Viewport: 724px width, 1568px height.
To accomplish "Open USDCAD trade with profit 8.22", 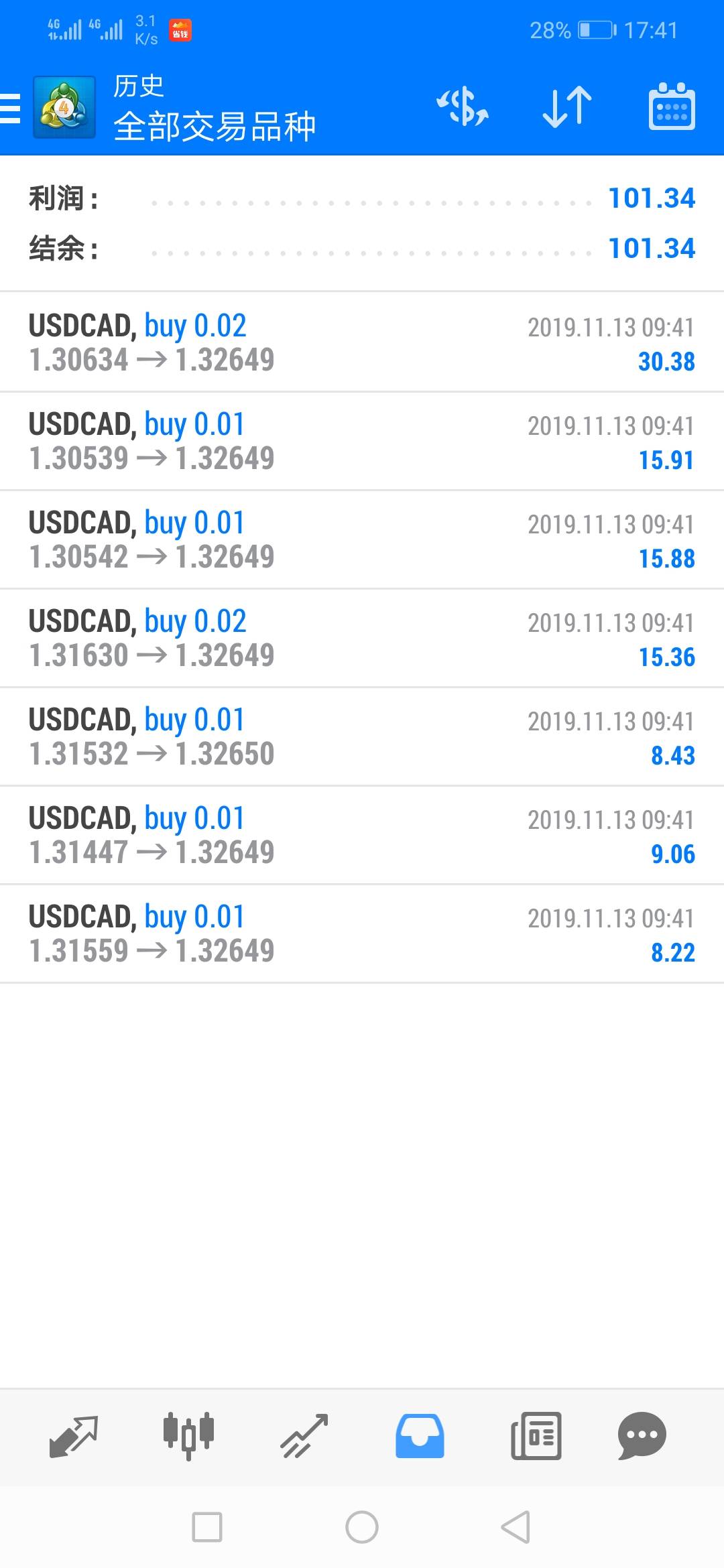I will pyautogui.click(x=362, y=933).
